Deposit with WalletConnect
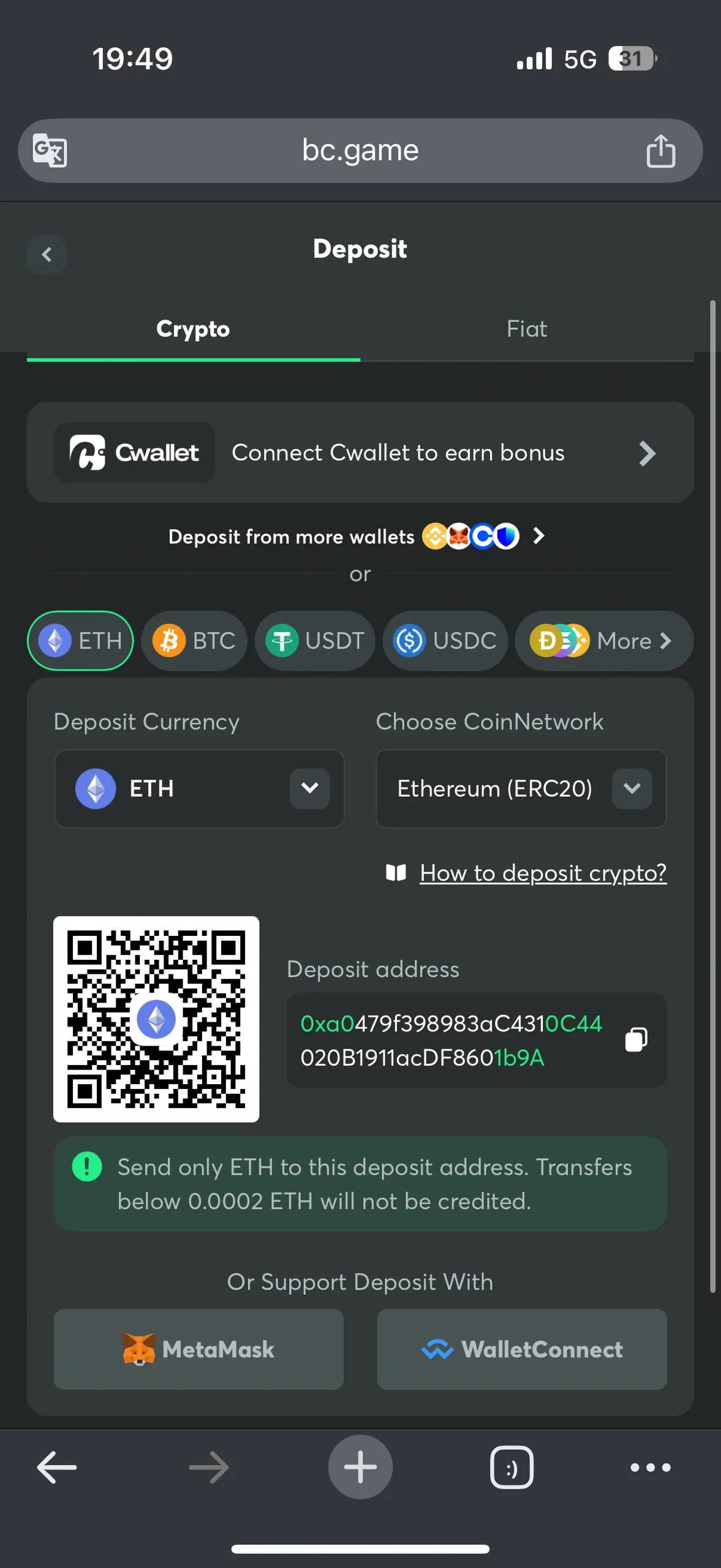Image resolution: width=721 pixels, height=1568 pixels. click(x=522, y=1349)
